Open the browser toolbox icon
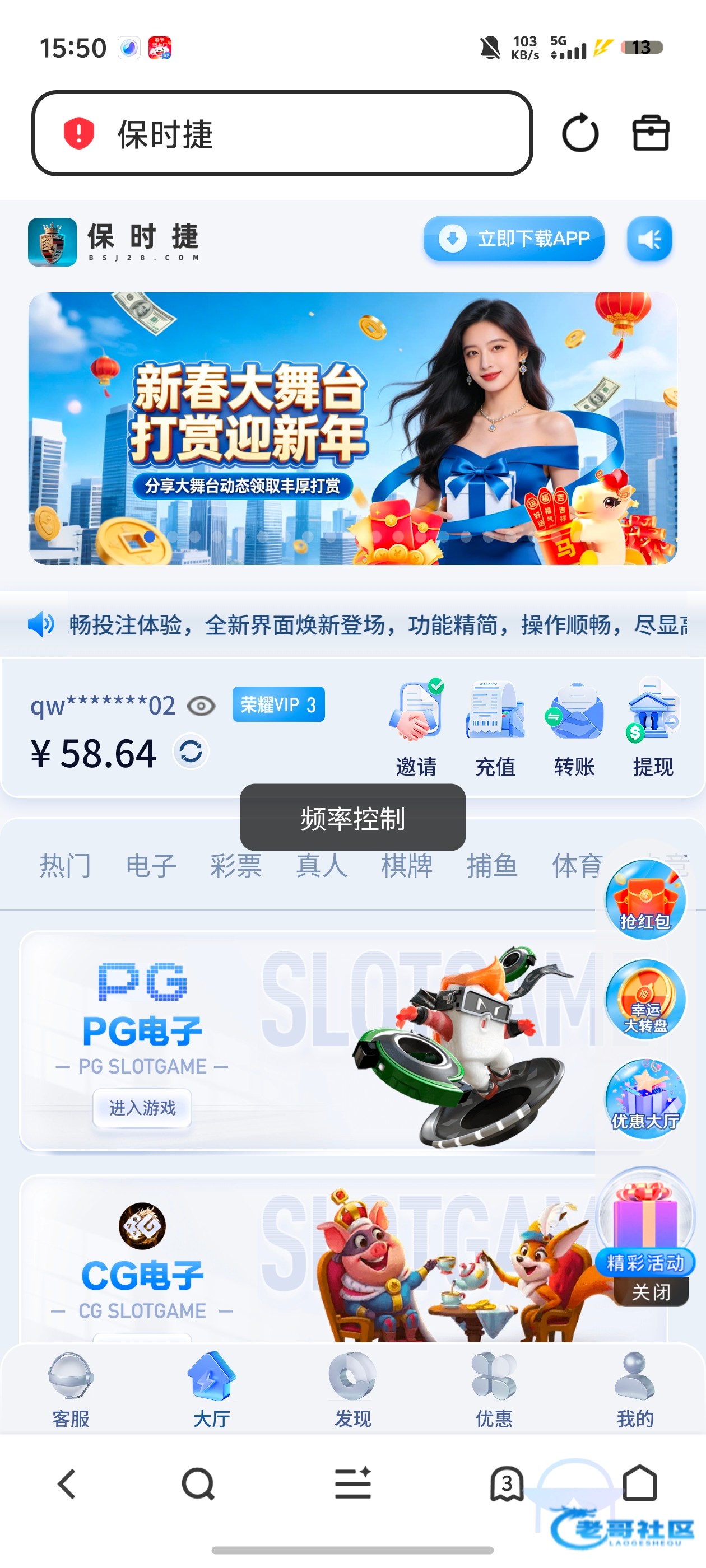 click(650, 133)
